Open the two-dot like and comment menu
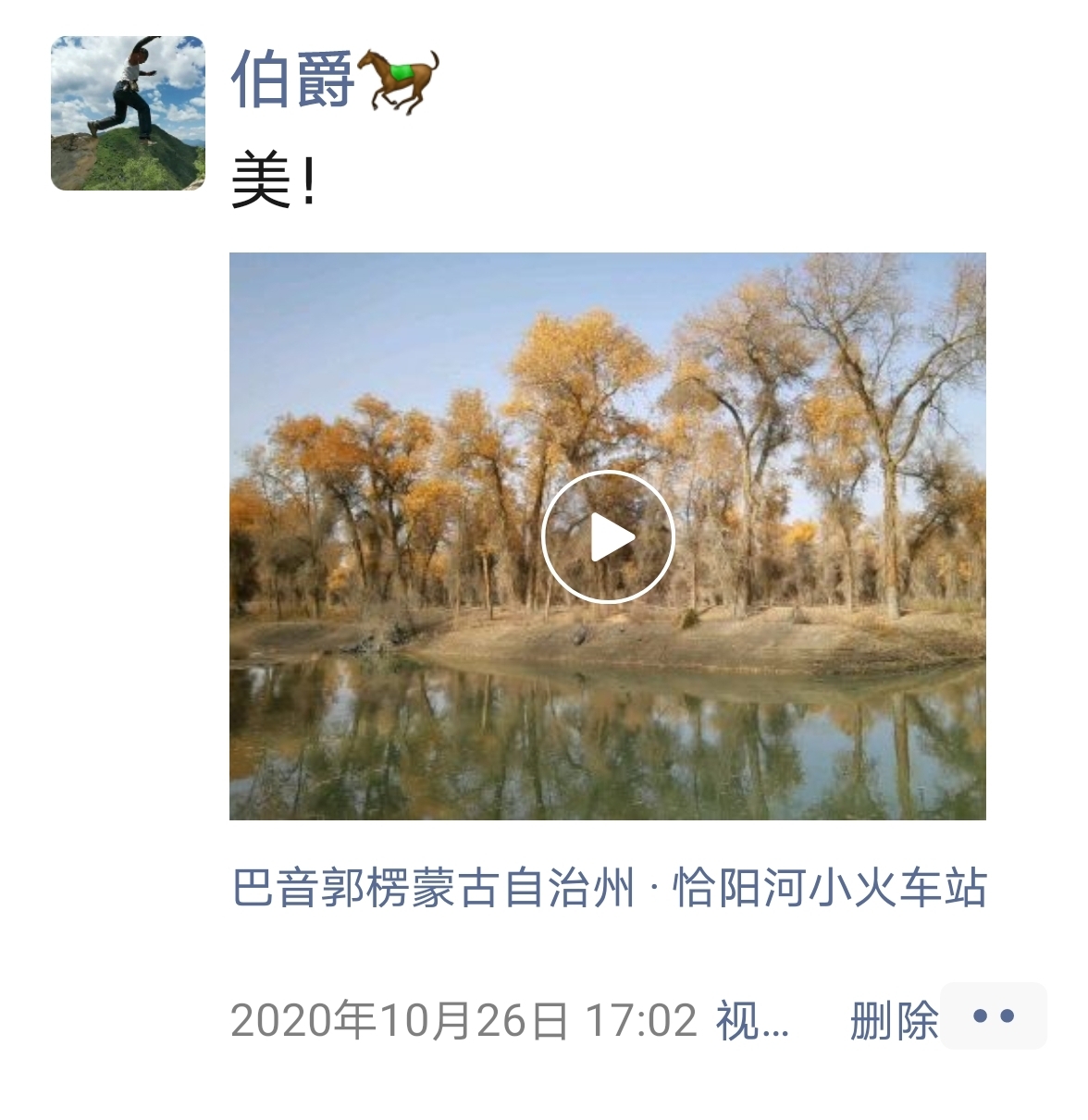Image resolution: width=1088 pixels, height=1120 pixels. click(x=994, y=1016)
